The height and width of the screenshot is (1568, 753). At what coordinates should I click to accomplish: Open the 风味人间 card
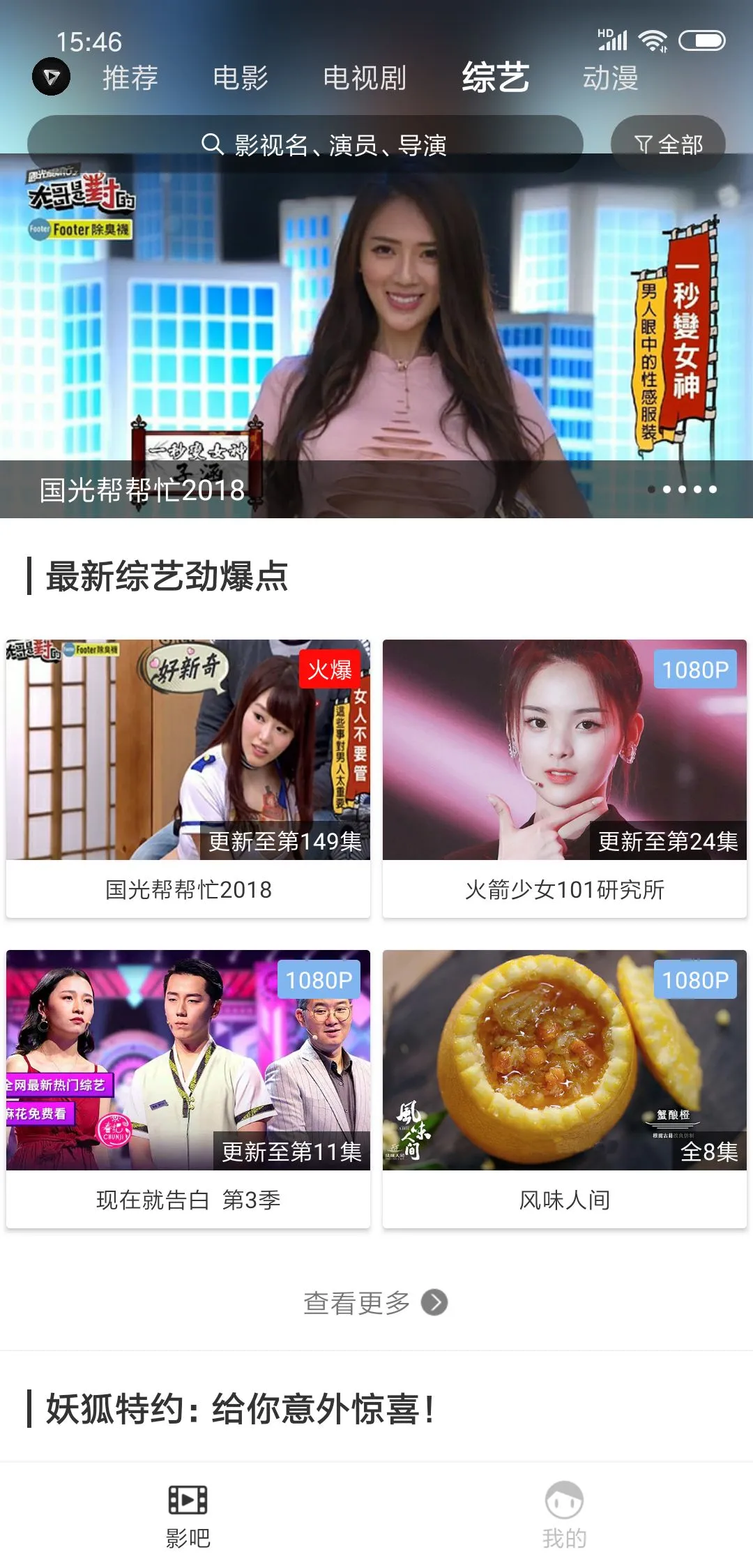565,1088
